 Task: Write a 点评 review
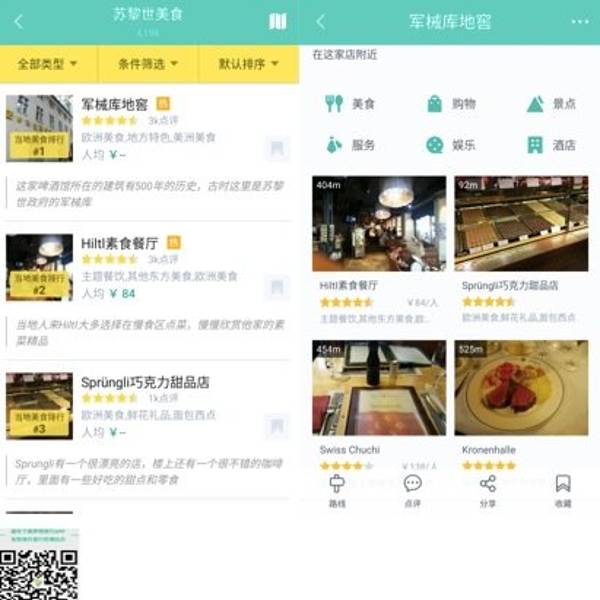[412, 490]
